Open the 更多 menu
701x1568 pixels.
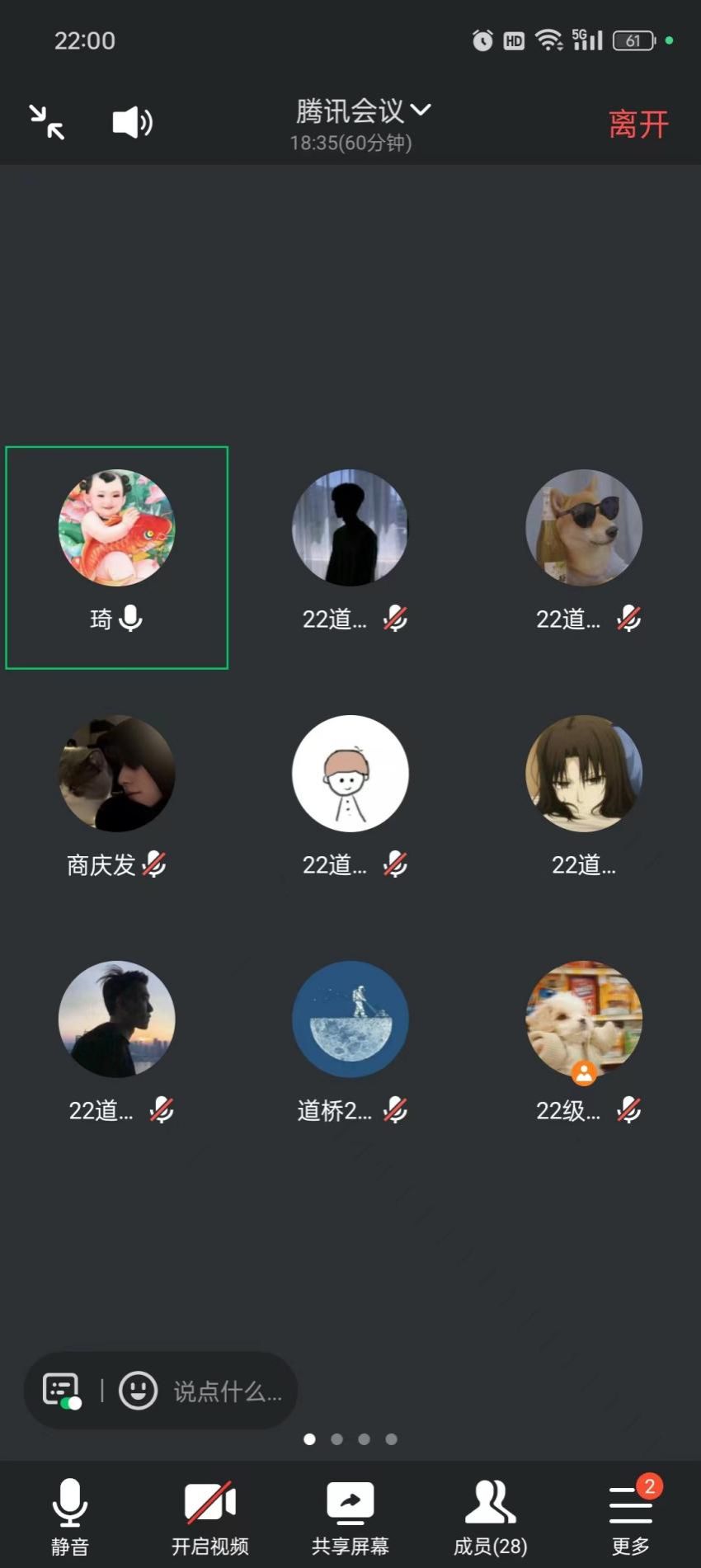click(x=631, y=1515)
